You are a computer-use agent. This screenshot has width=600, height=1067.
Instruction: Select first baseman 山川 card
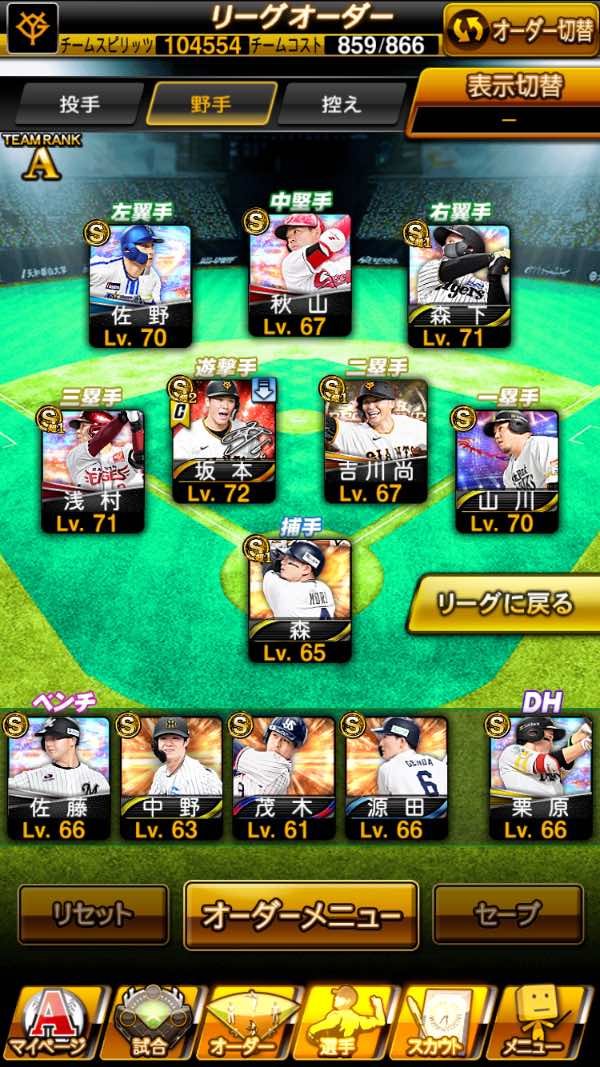coord(507,471)
